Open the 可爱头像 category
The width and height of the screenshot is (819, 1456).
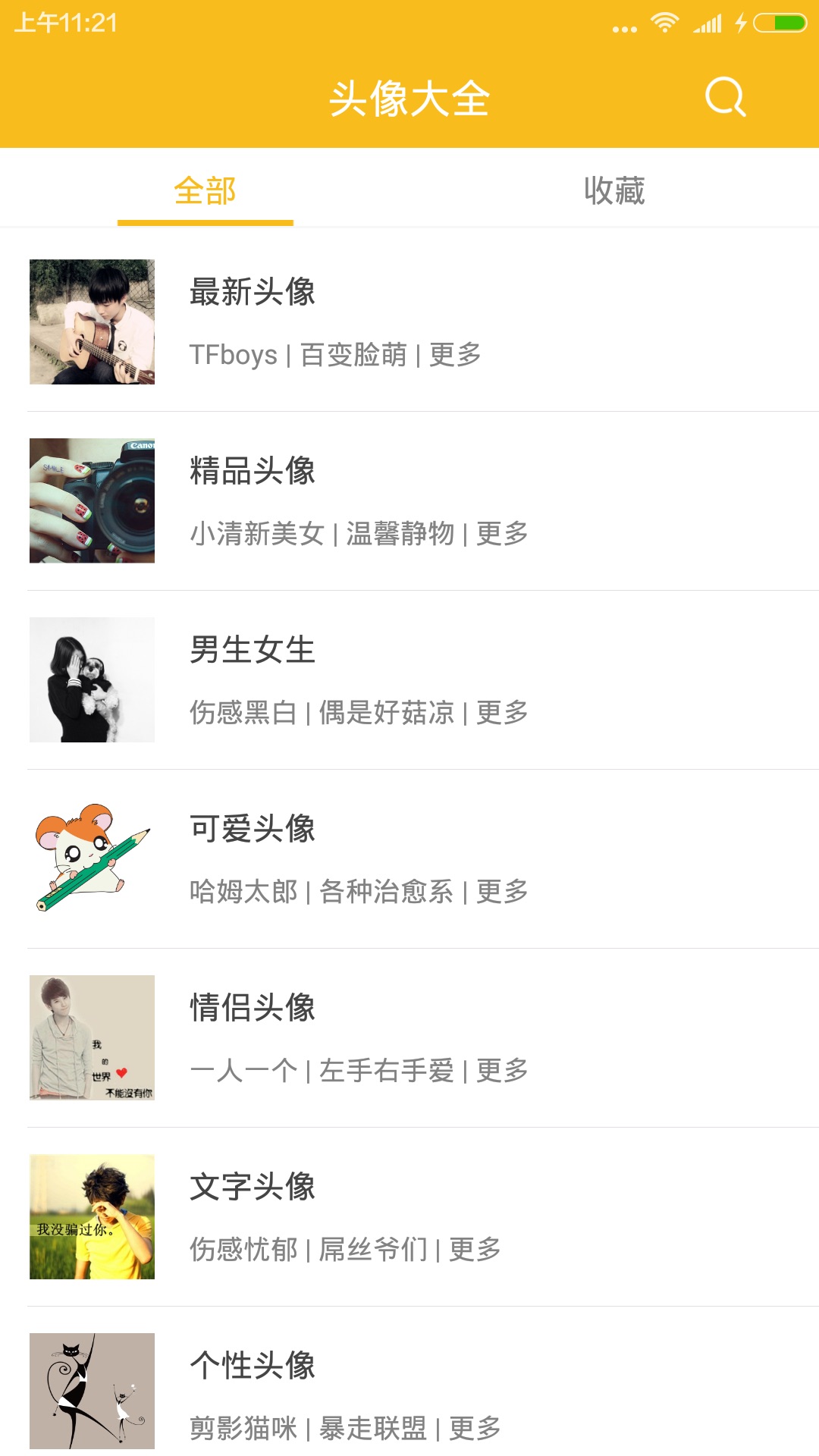pyautogui.click(x=253, y=829)
